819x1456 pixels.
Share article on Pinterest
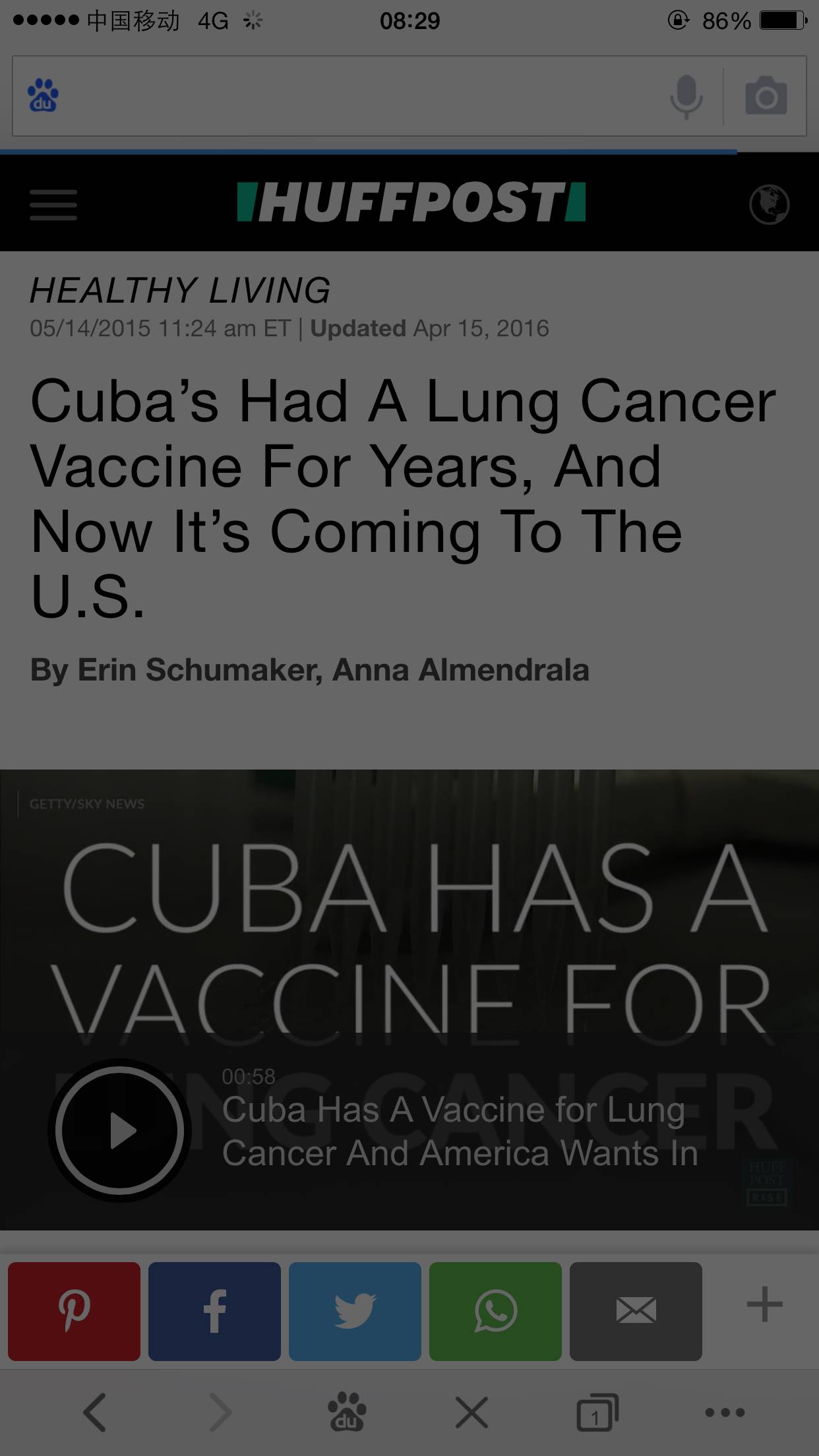tap(74, 1311)
